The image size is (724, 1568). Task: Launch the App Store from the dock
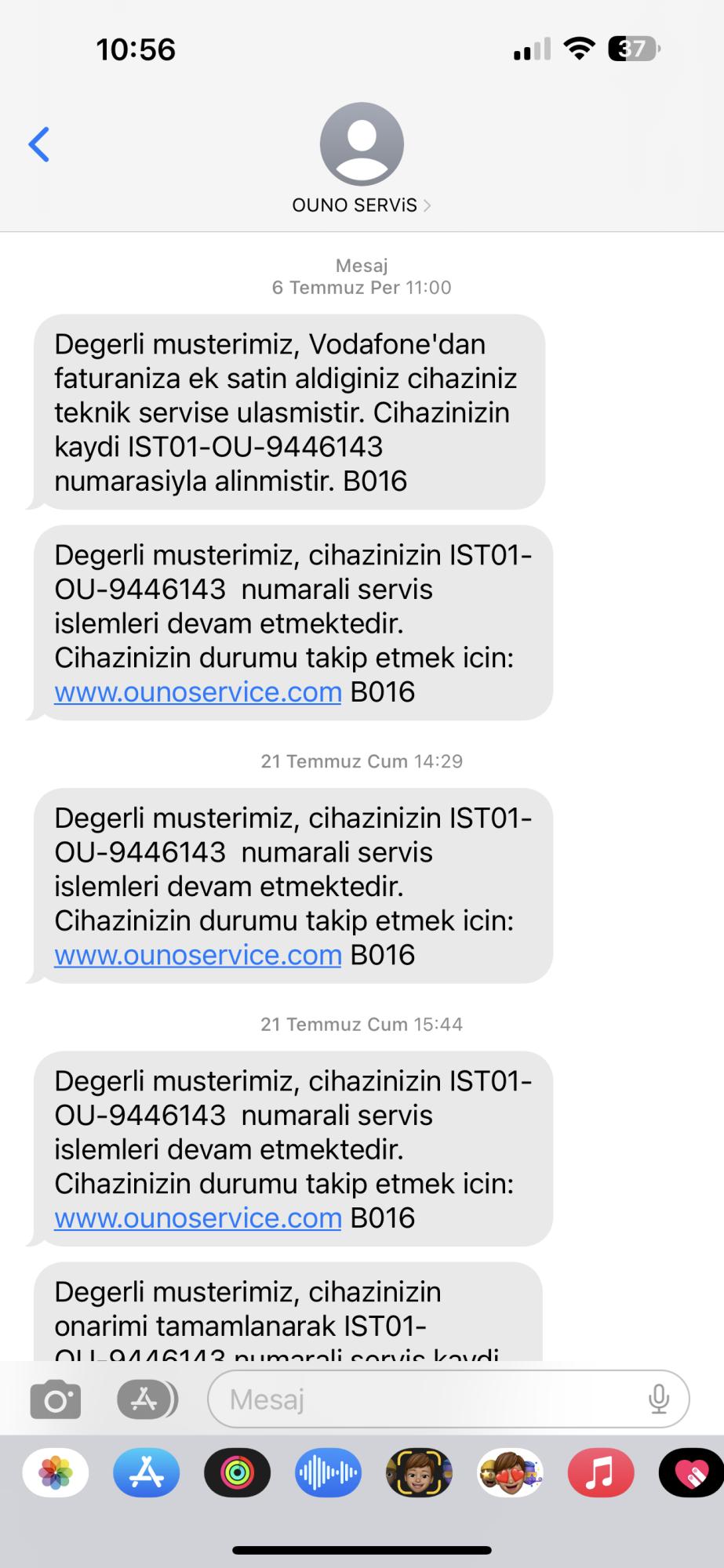click(145, 1473)
